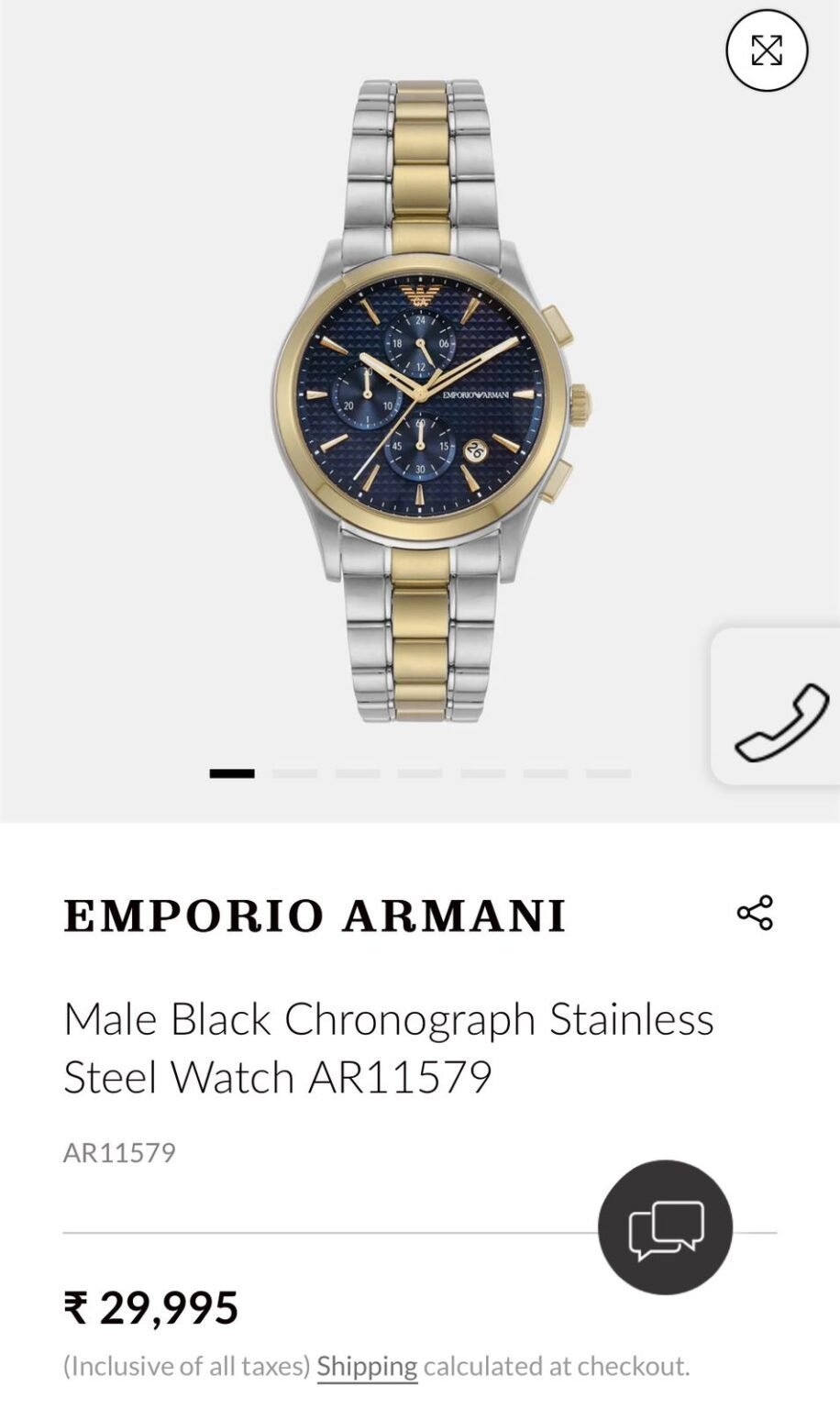Image resolution: width=840 pixels, height=1409 pixels.
Task: Share this Emporio Armani watch
Action: pos(755,914)
